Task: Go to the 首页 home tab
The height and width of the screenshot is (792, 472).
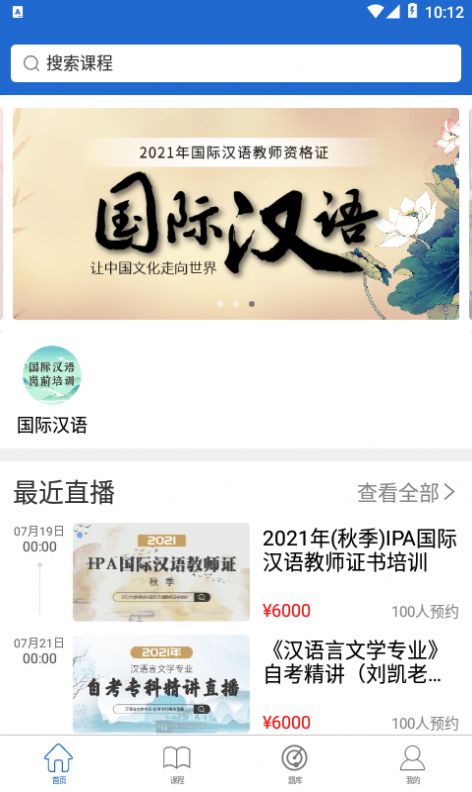Action: 59,763
